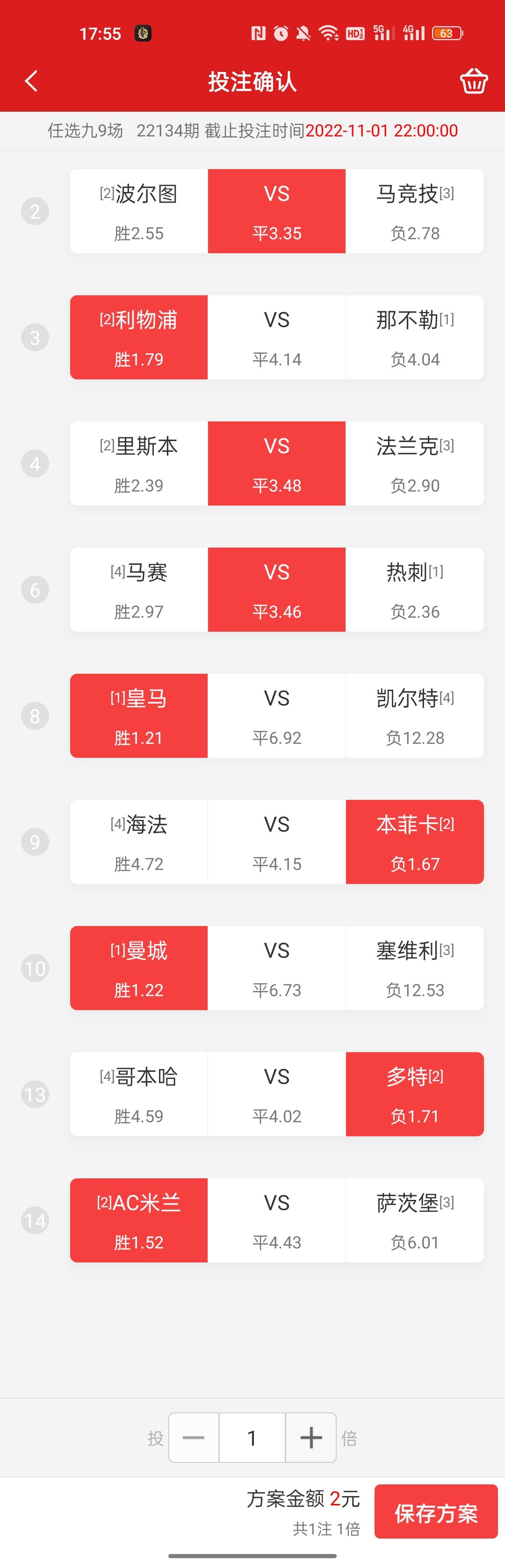Increase the bet multiplier with plus
This screenshot has height=1568, width=505.
(310, 1437)
